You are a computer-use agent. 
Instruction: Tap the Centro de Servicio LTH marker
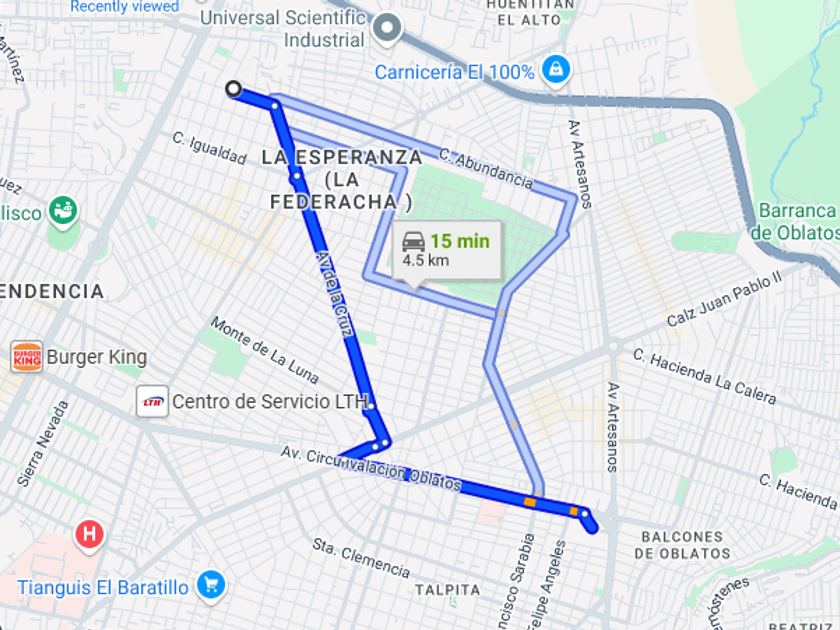(x=152, y=401)
